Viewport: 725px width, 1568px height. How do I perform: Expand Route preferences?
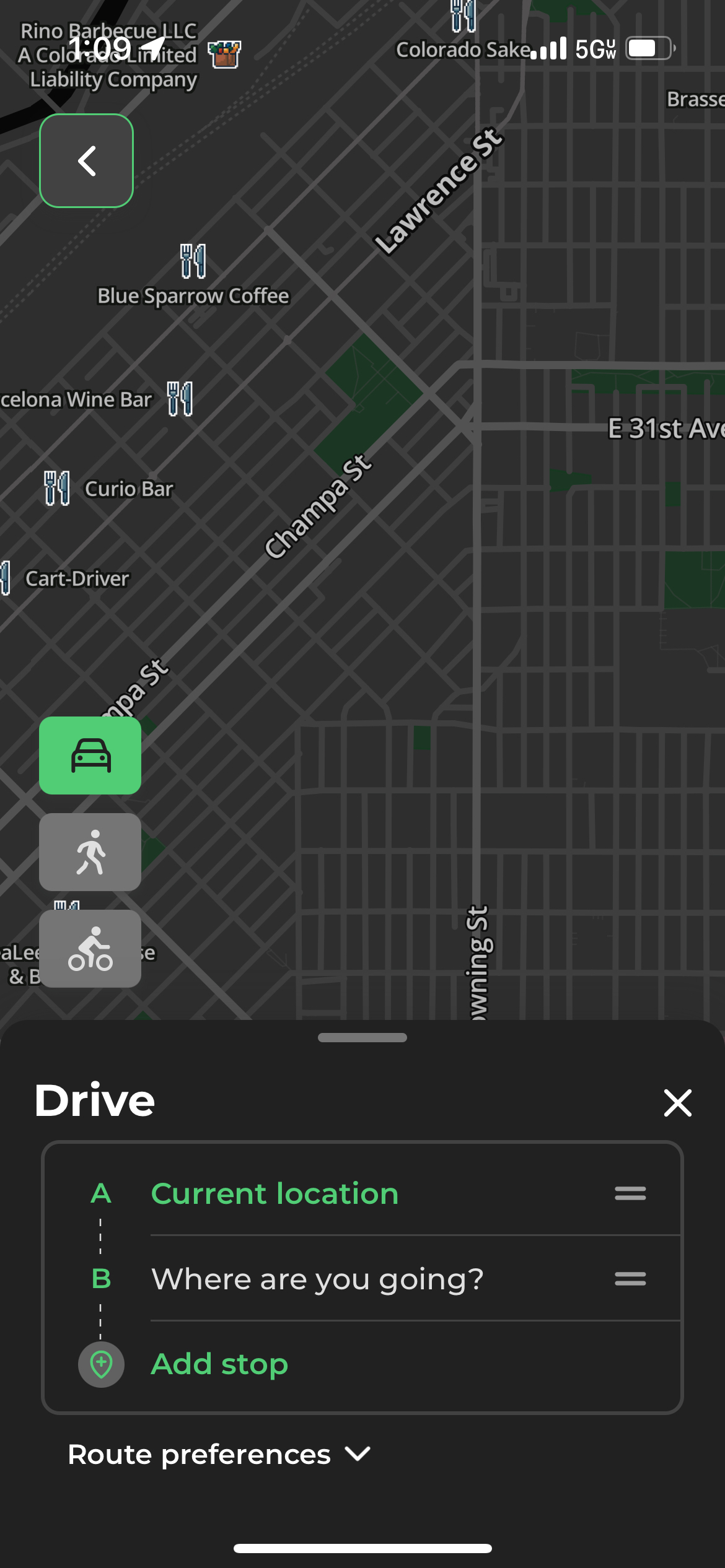point(218,1454)
